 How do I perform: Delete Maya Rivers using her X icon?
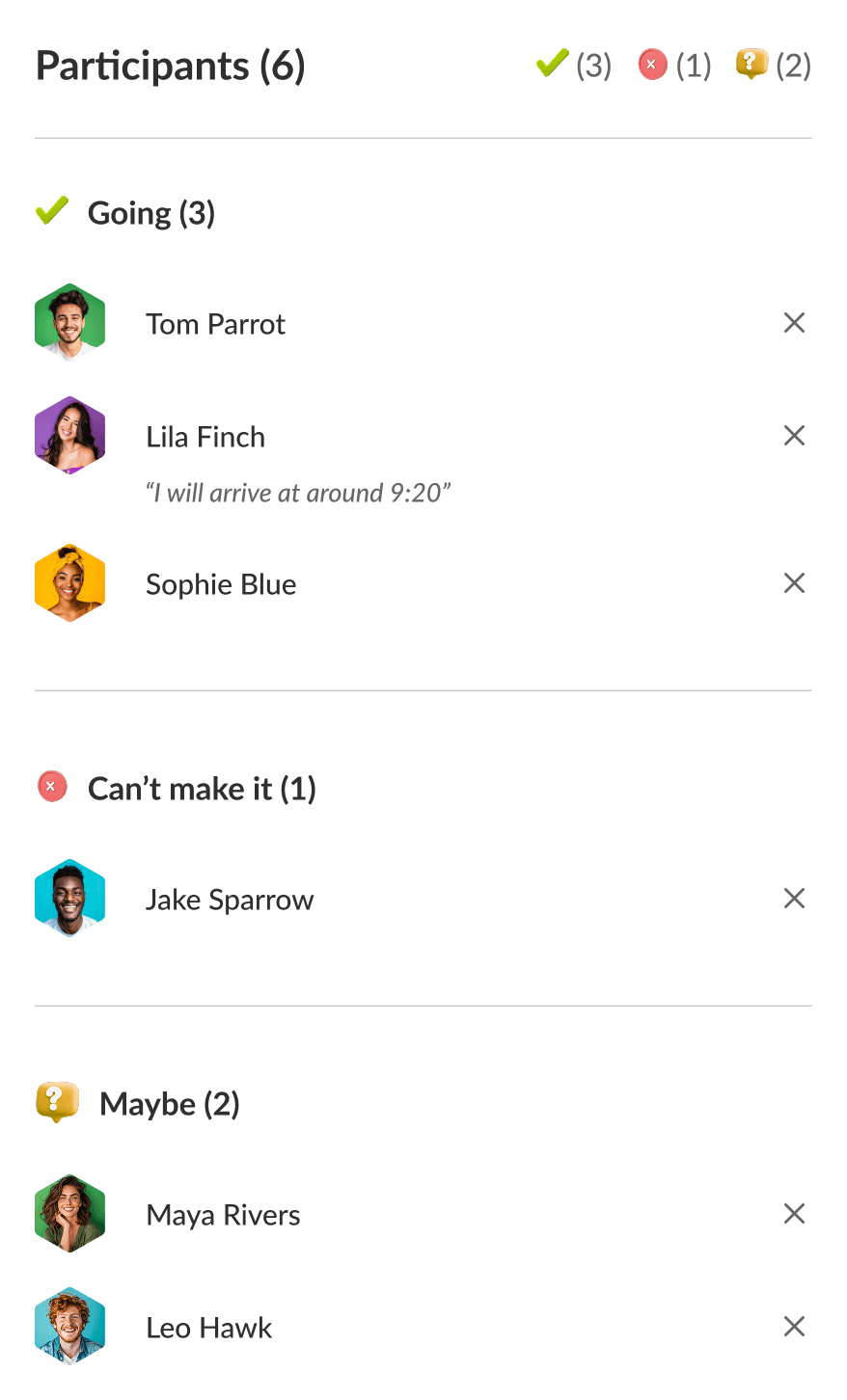coord(794,1214)
